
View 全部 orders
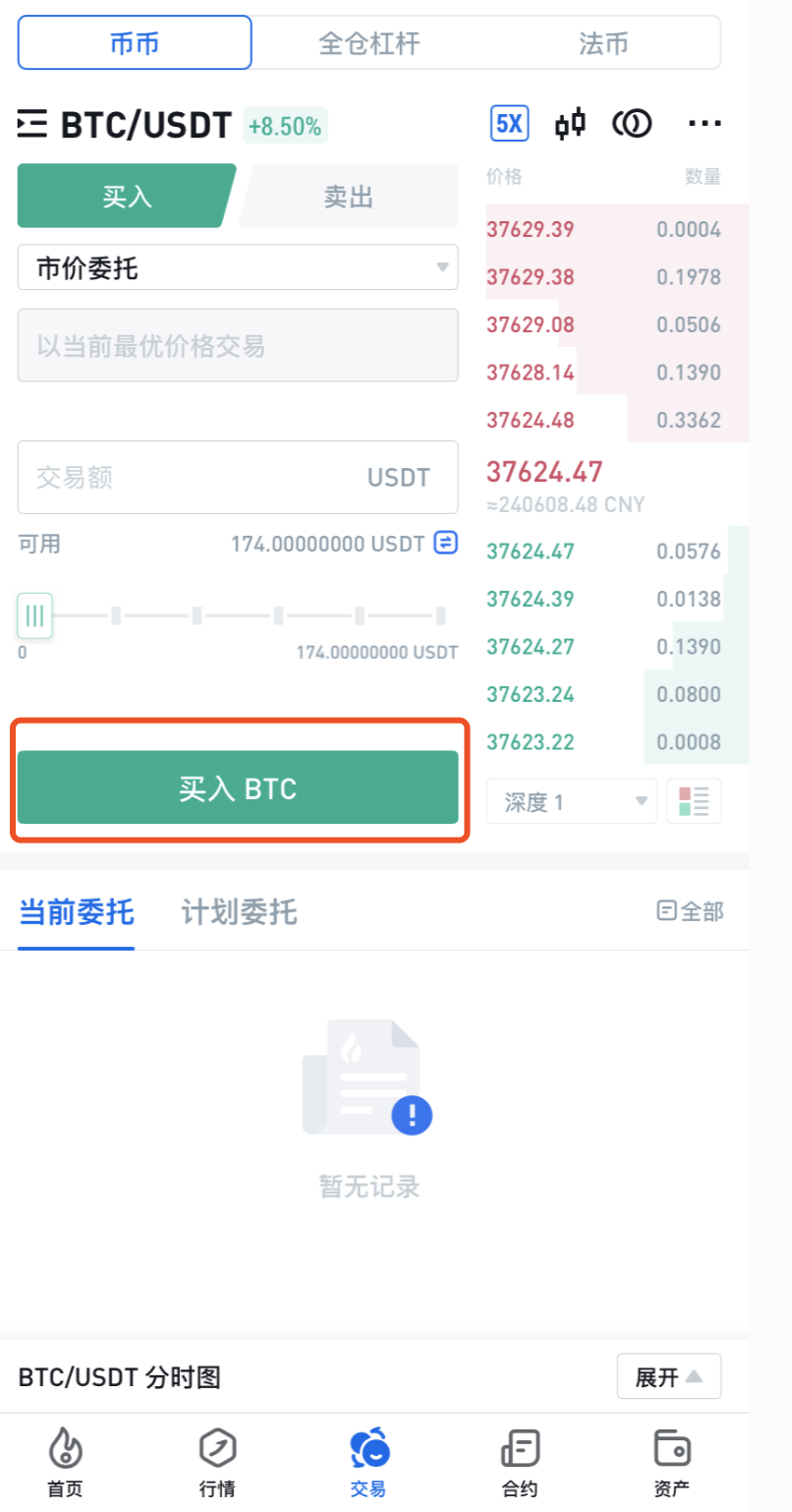691,911
